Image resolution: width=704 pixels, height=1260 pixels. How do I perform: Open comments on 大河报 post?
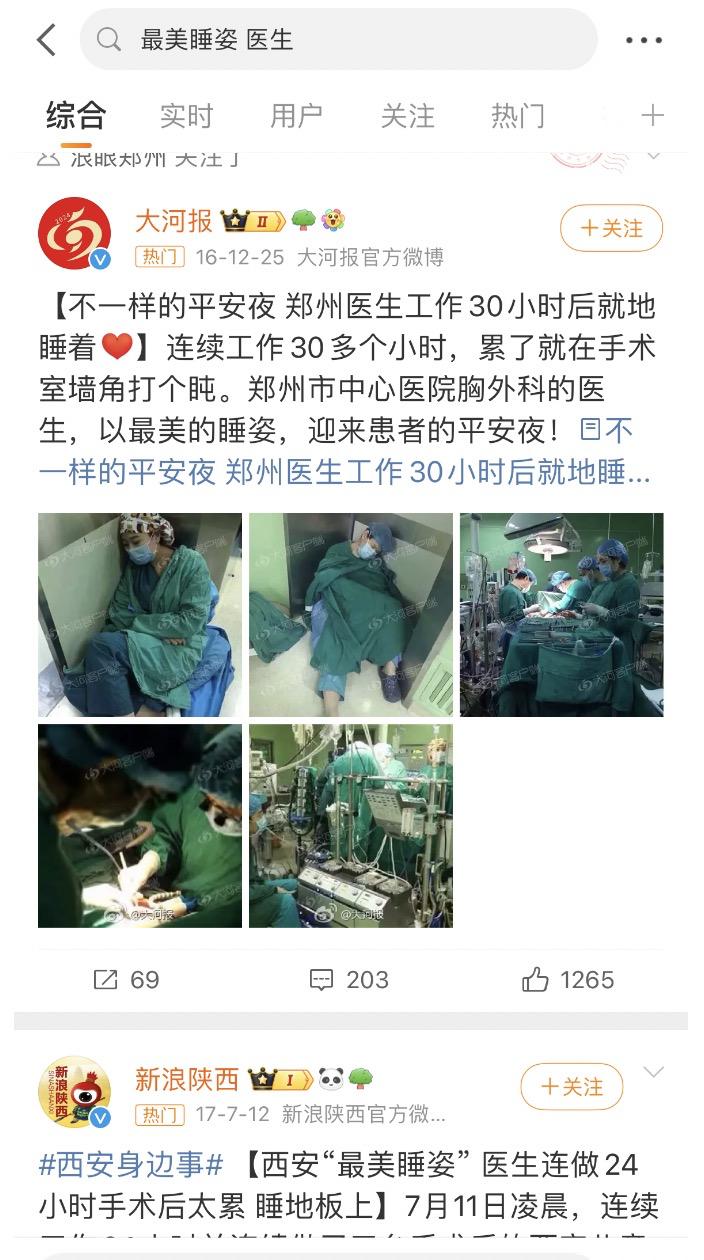click(348, 980)
